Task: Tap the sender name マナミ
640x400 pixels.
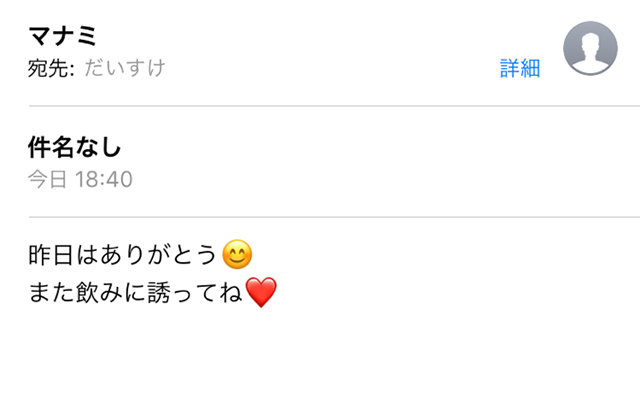Action: pyautogui.click(x=62, y=36)
